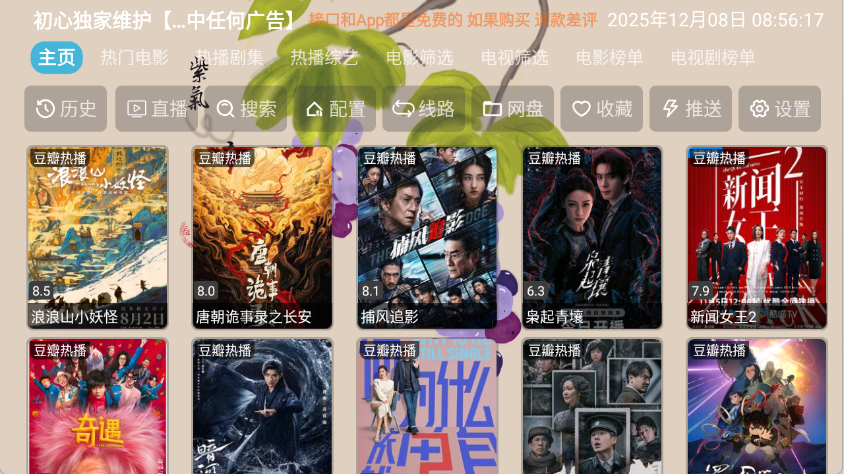Tap the 推送 push button
The height and width of the screenshot is (474, 844).
point(691,109)
